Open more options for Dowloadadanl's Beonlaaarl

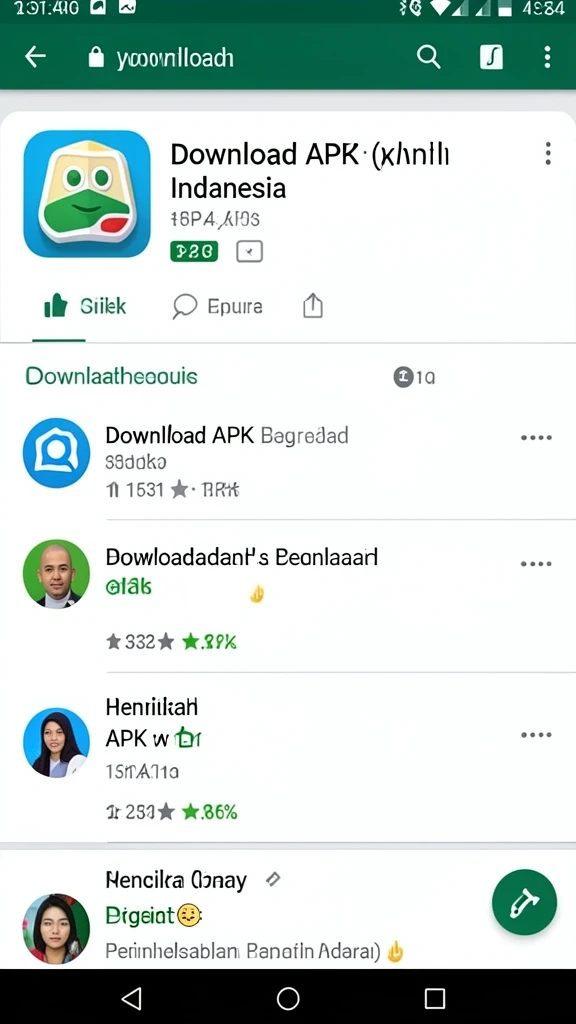click(x=536, y=564)
